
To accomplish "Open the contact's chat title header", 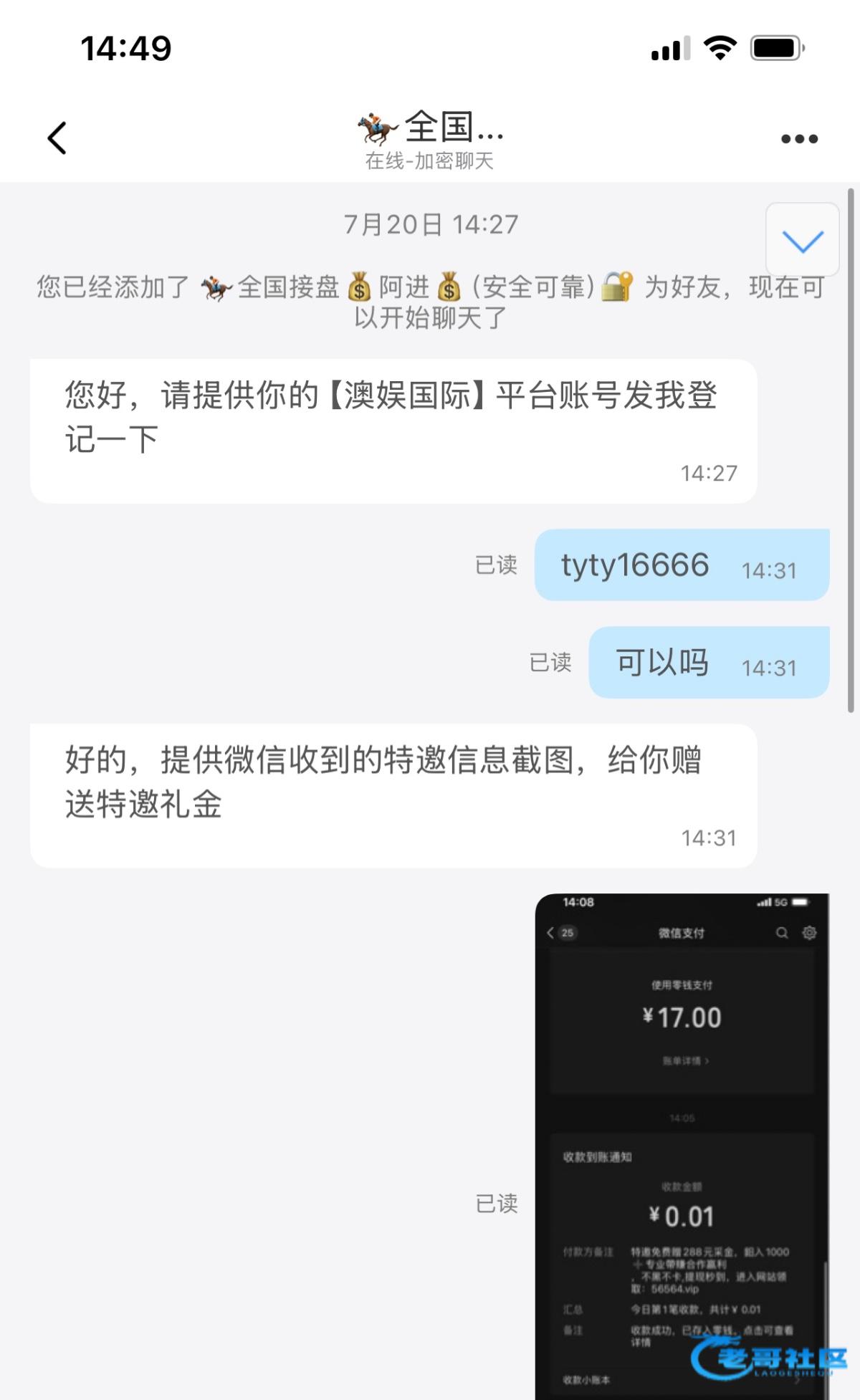I will pos(431,140).
